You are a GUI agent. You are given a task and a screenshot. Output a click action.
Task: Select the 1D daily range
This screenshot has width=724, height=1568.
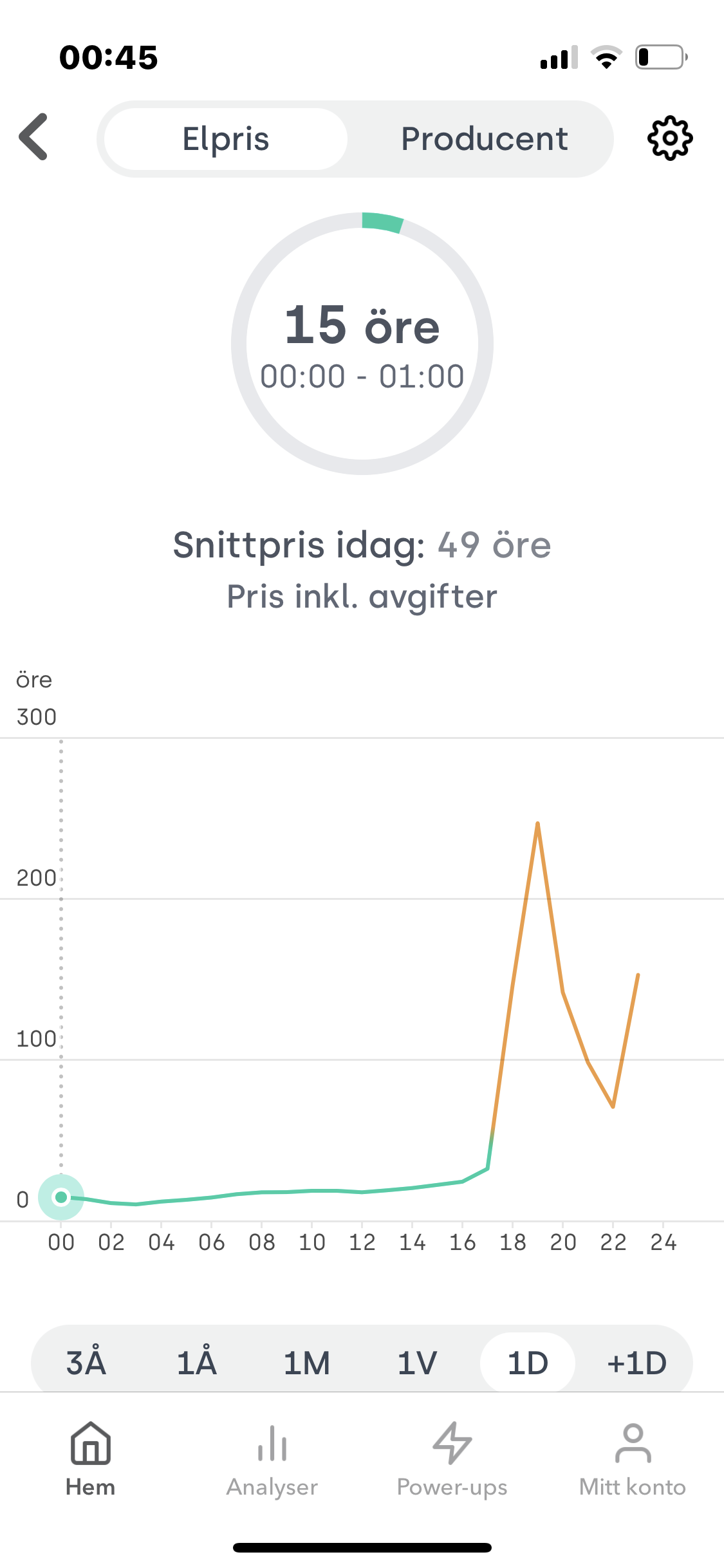click(528, 1363)
